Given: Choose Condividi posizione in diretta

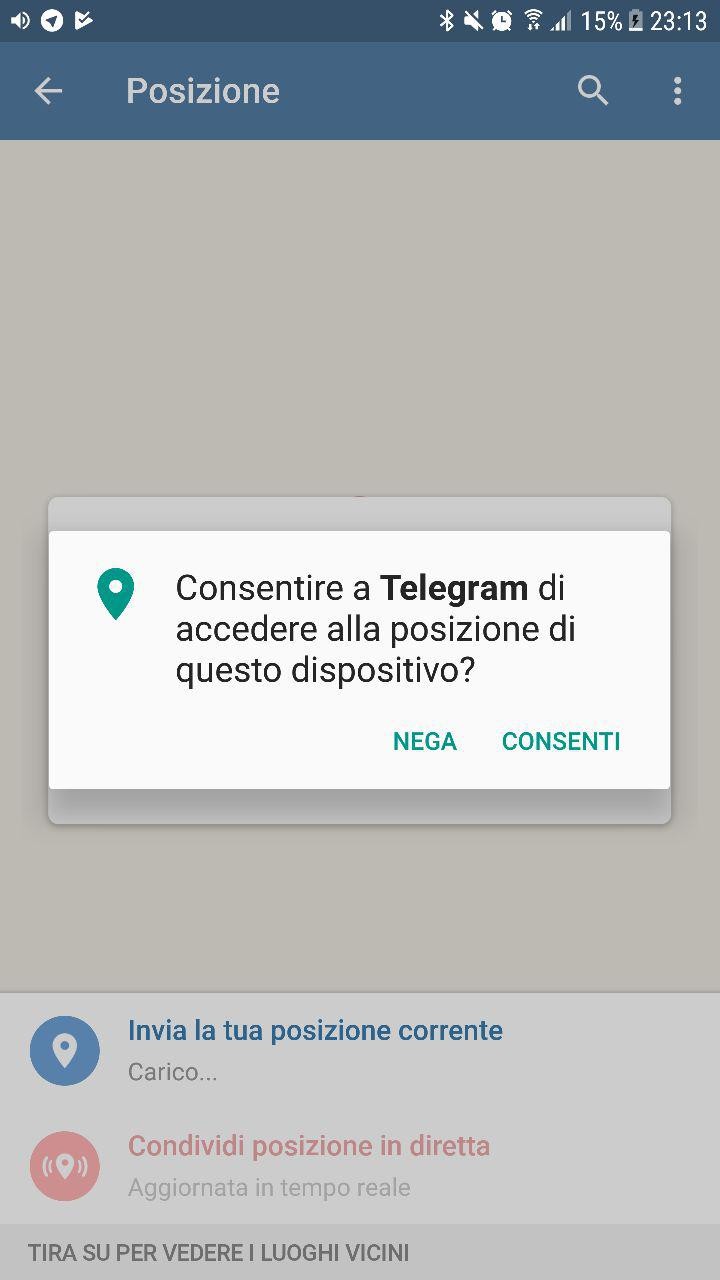Looking at the screenshot, I should pos(360,1166).
